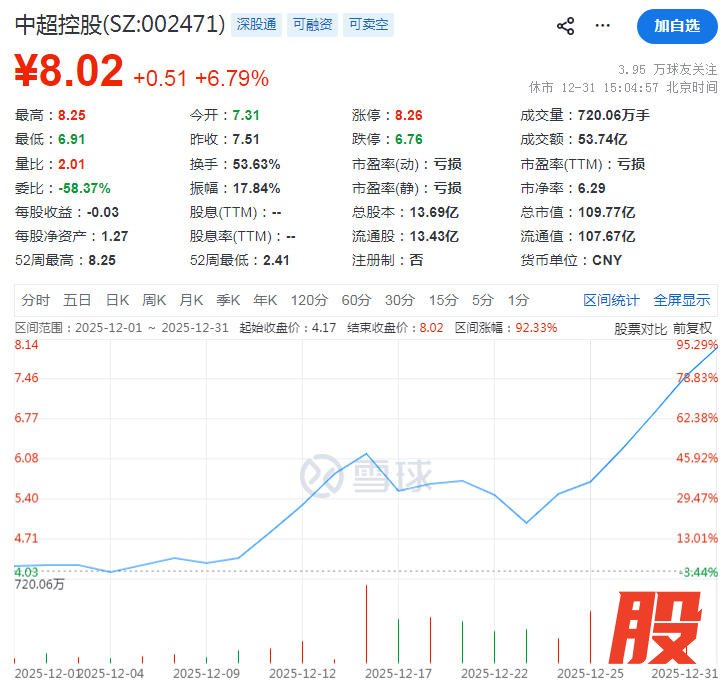This screenshot has height=683, width=722.
Task: Select the 日K chart tab
Action: [x=118, y=300]
